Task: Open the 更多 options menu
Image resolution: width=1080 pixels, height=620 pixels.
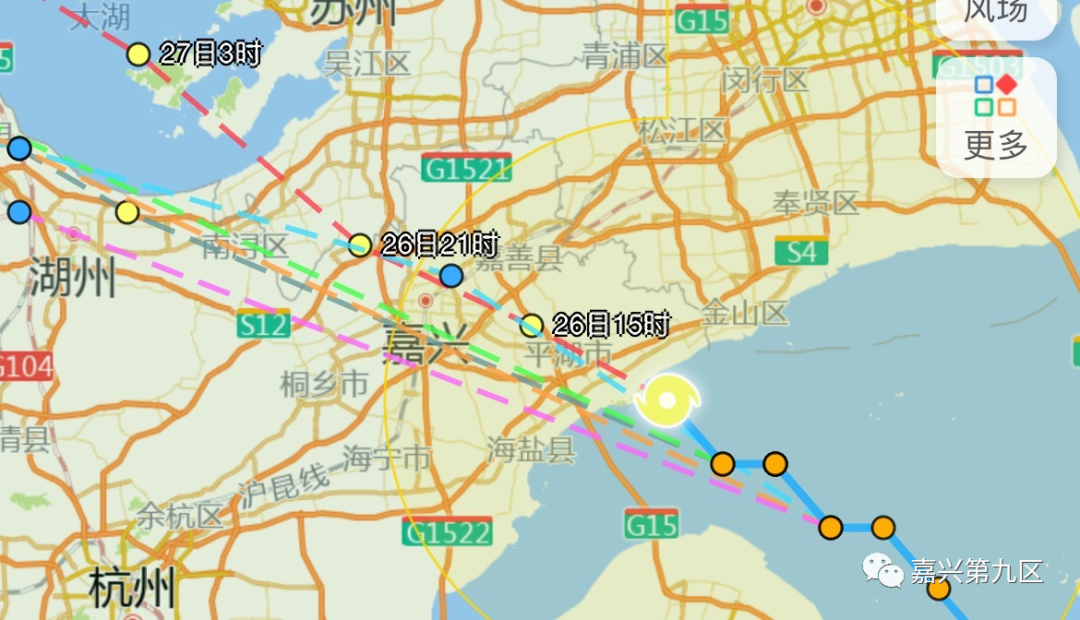Action: click(996, 118)
